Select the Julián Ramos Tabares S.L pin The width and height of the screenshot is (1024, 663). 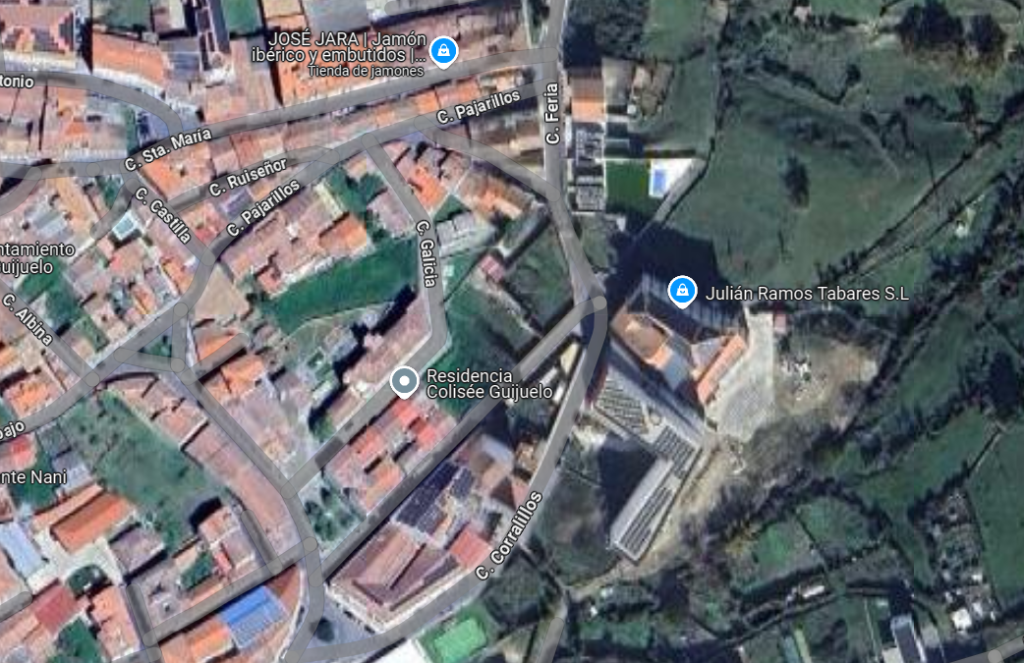[x=682, y=291]
